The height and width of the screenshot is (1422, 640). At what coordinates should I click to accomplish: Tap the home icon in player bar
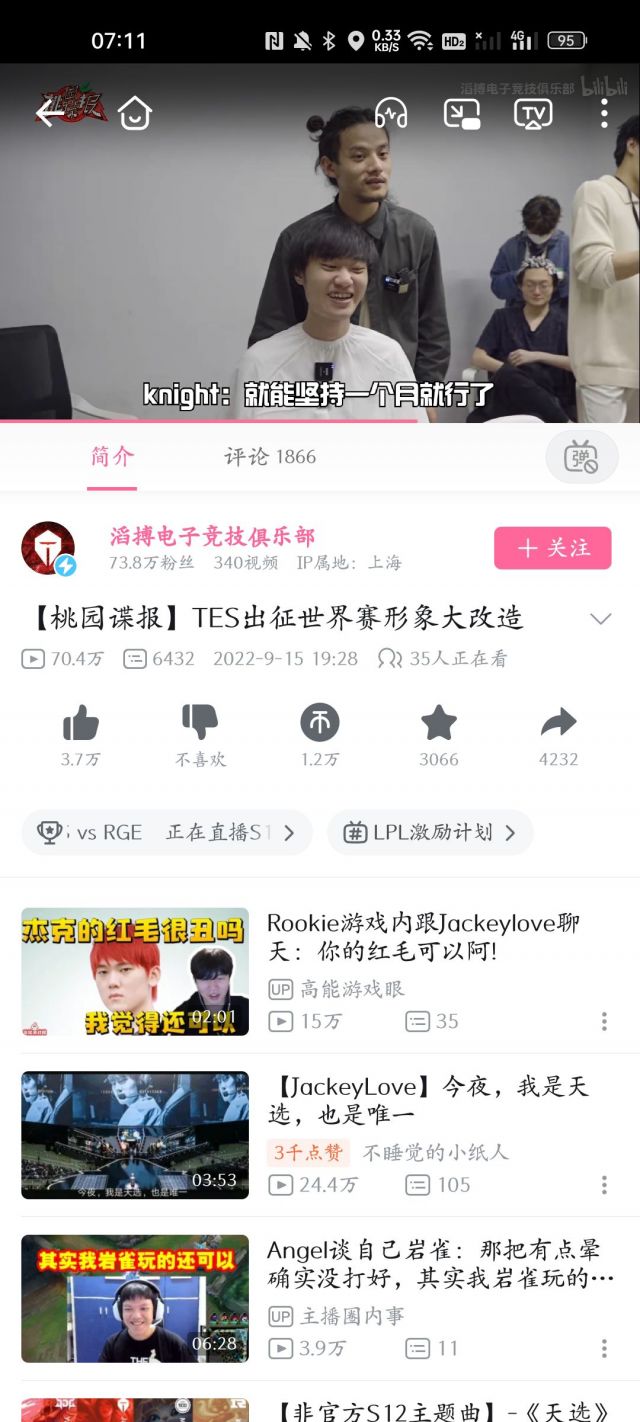pos(135,113)
